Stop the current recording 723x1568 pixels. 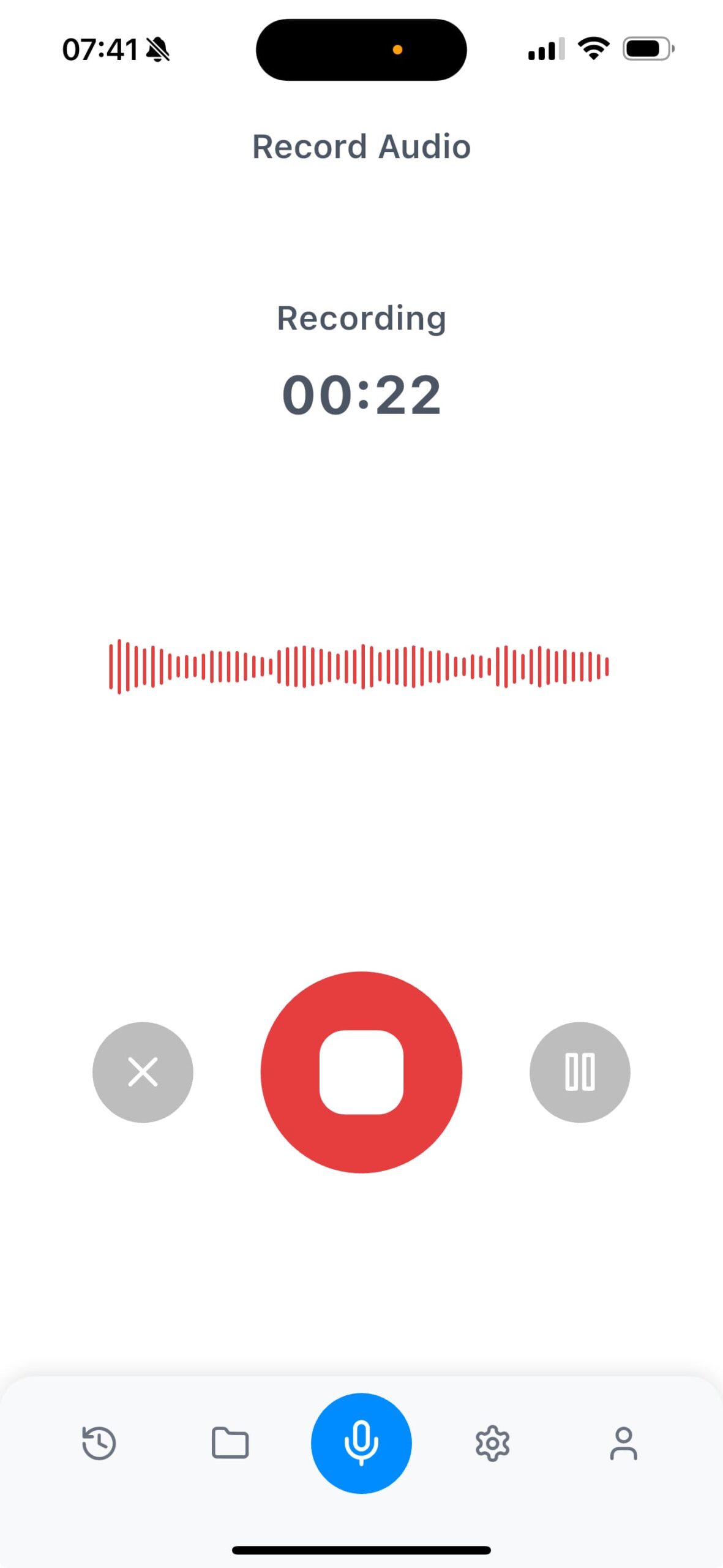tap(361, 1072)
